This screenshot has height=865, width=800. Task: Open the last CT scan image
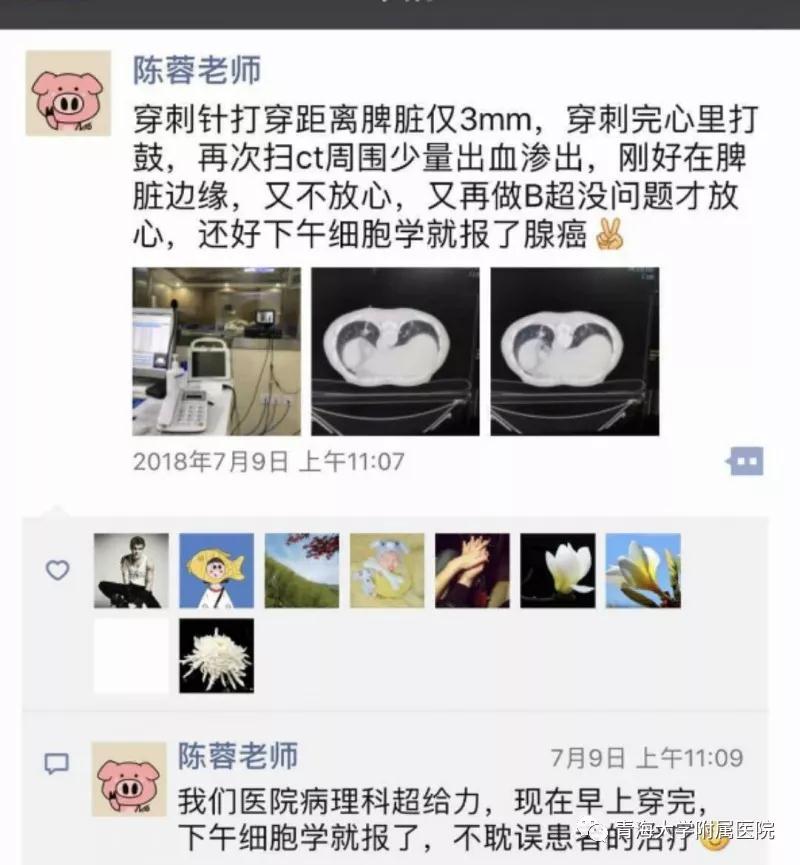click(x=574, y=351)
